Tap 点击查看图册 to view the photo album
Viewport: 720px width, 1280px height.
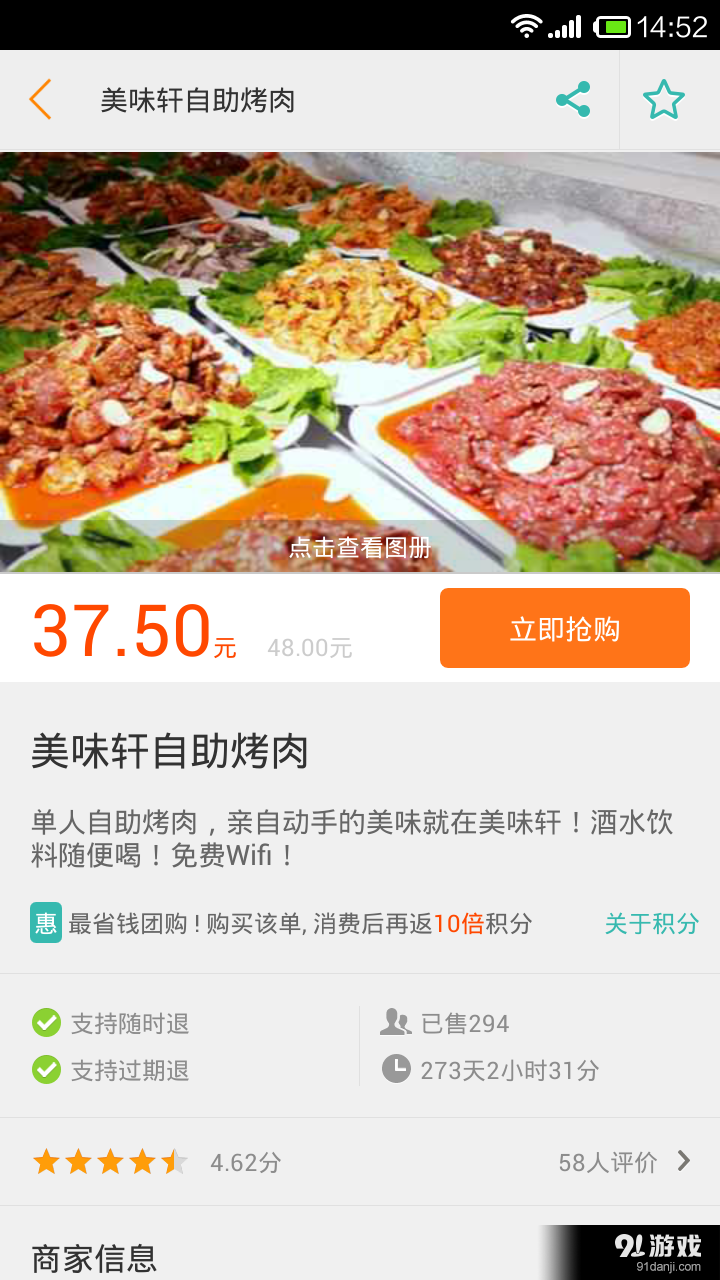coord(360,548)
